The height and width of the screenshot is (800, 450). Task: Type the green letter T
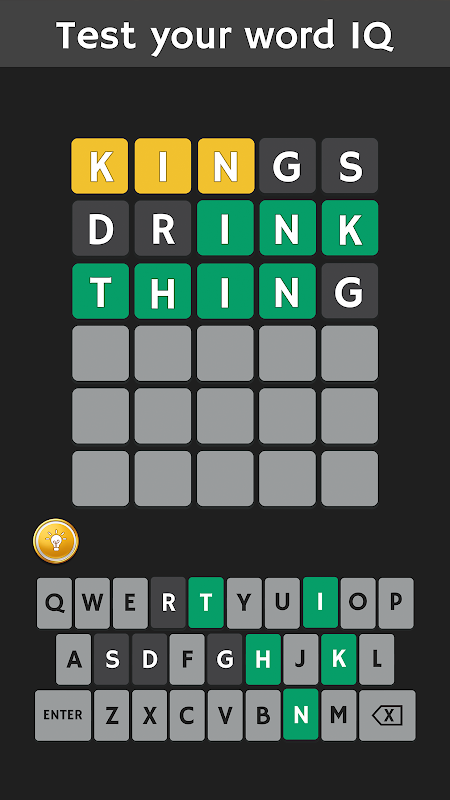coord(206,603)
